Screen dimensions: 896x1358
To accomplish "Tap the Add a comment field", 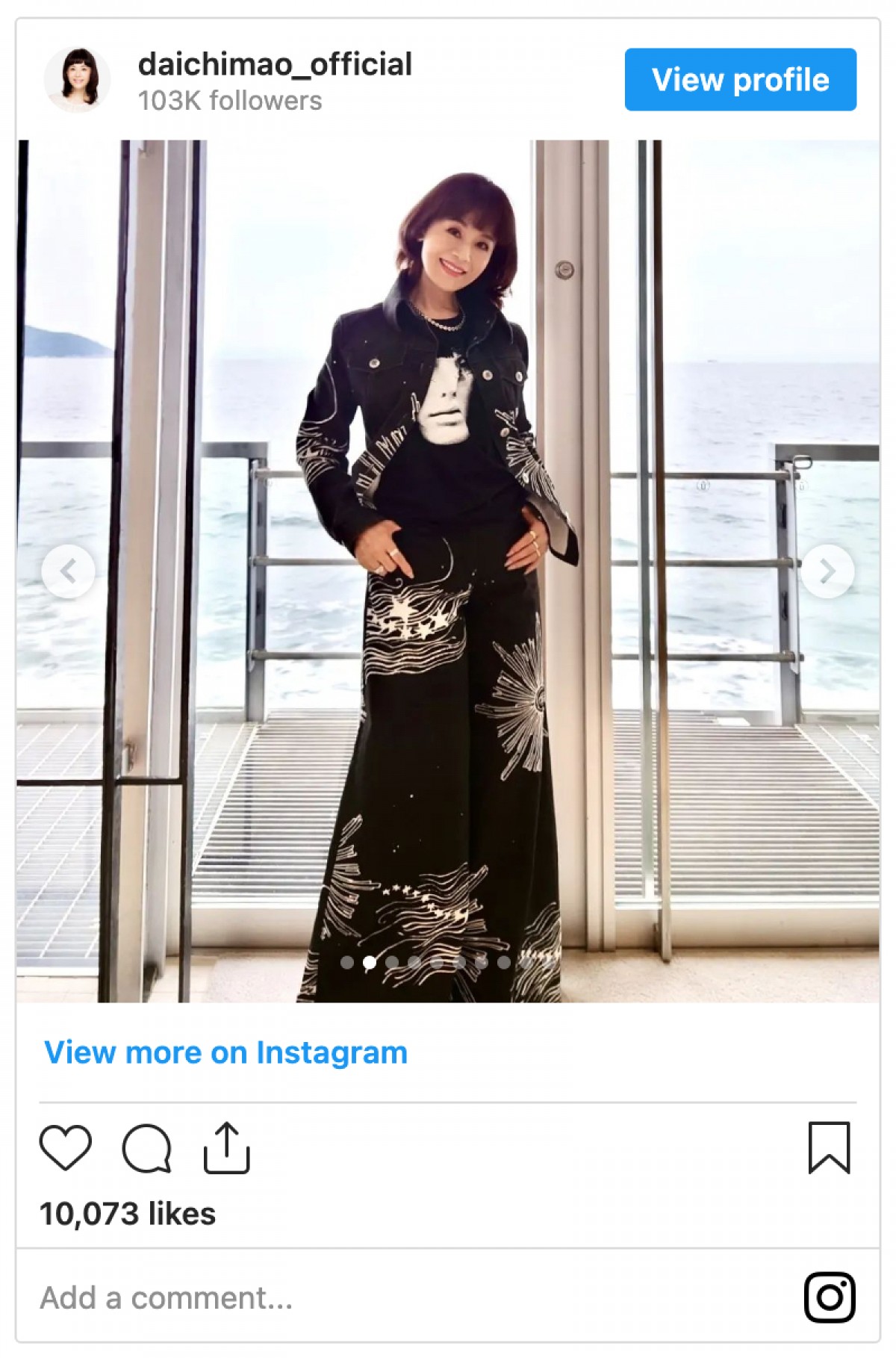I will (x=299, y=1298).
